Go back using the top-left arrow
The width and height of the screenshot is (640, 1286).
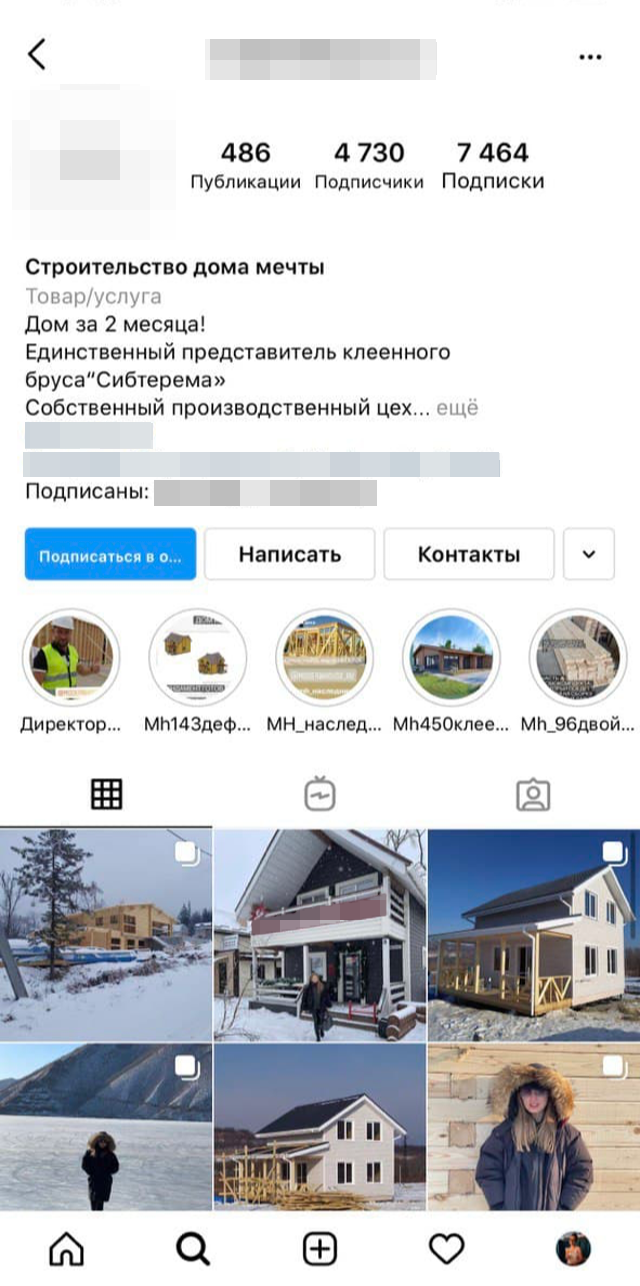click(x=37, y=55)
